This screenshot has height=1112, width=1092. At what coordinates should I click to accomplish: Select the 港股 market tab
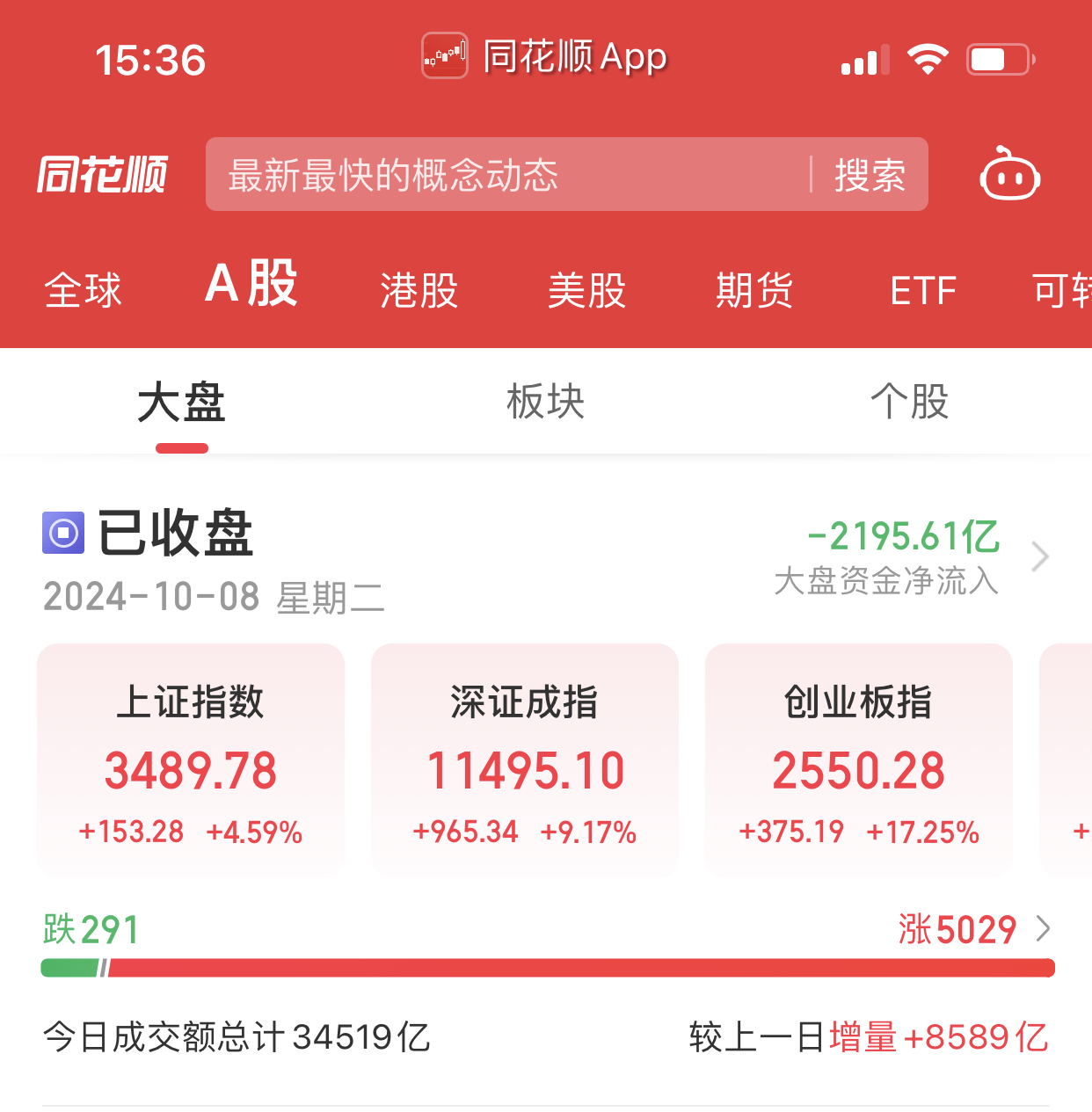[418, 291]
